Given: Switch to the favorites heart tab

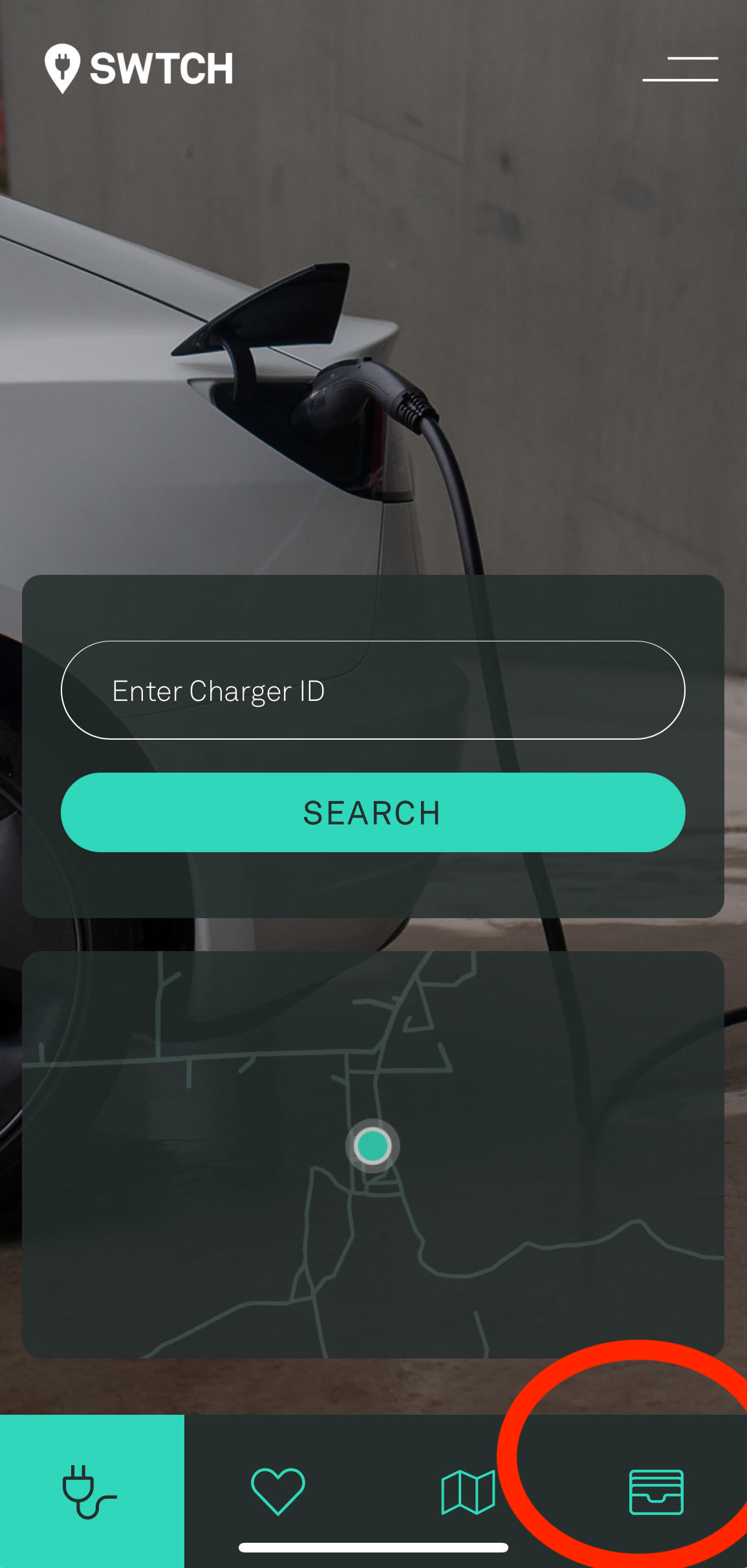Looking at the screenshot, I should (277, 1491).
